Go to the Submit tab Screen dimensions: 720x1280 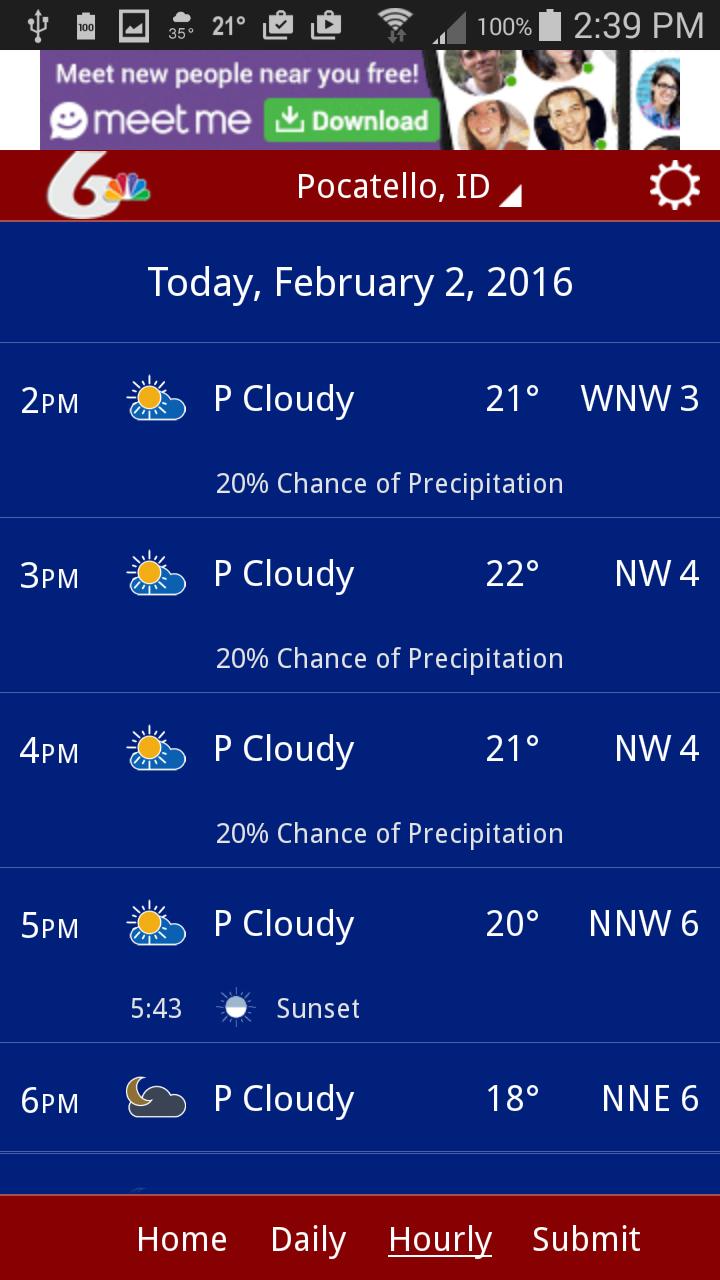pos(586,1239)
